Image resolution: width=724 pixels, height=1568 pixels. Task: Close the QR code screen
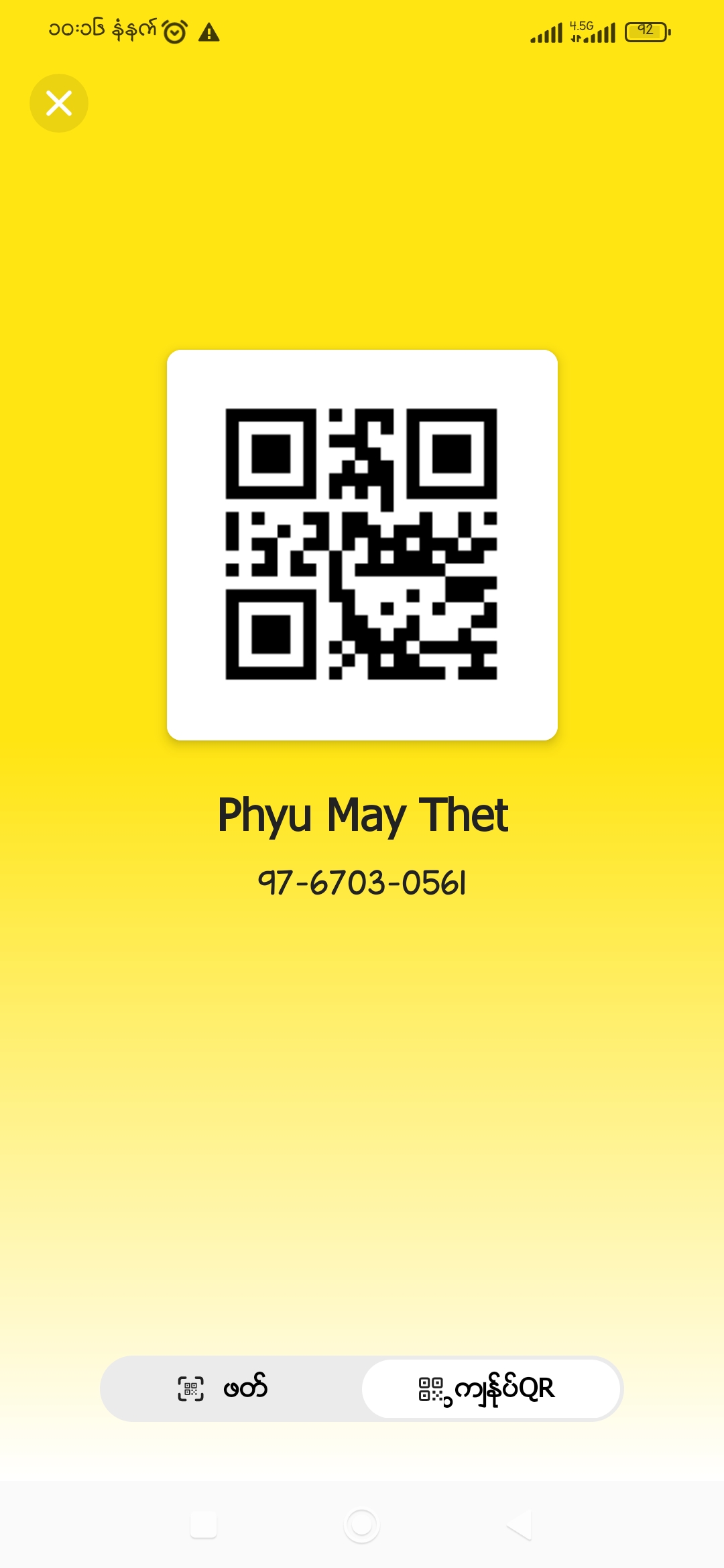point(59,103)
